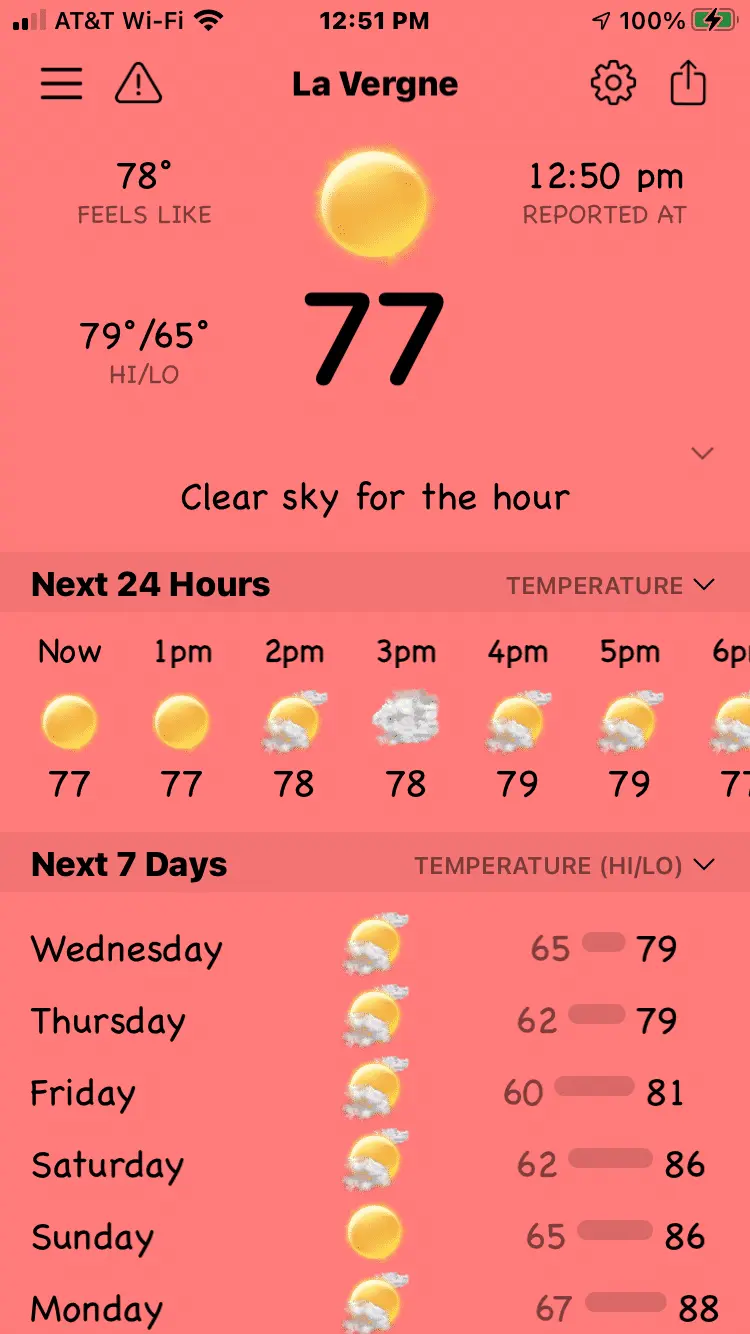The height and width of the screenshot is (1334, 750).
Task: Open the 7 Days TEMPERATURE (HI/LO) dropdown
Action: [565, 865]
